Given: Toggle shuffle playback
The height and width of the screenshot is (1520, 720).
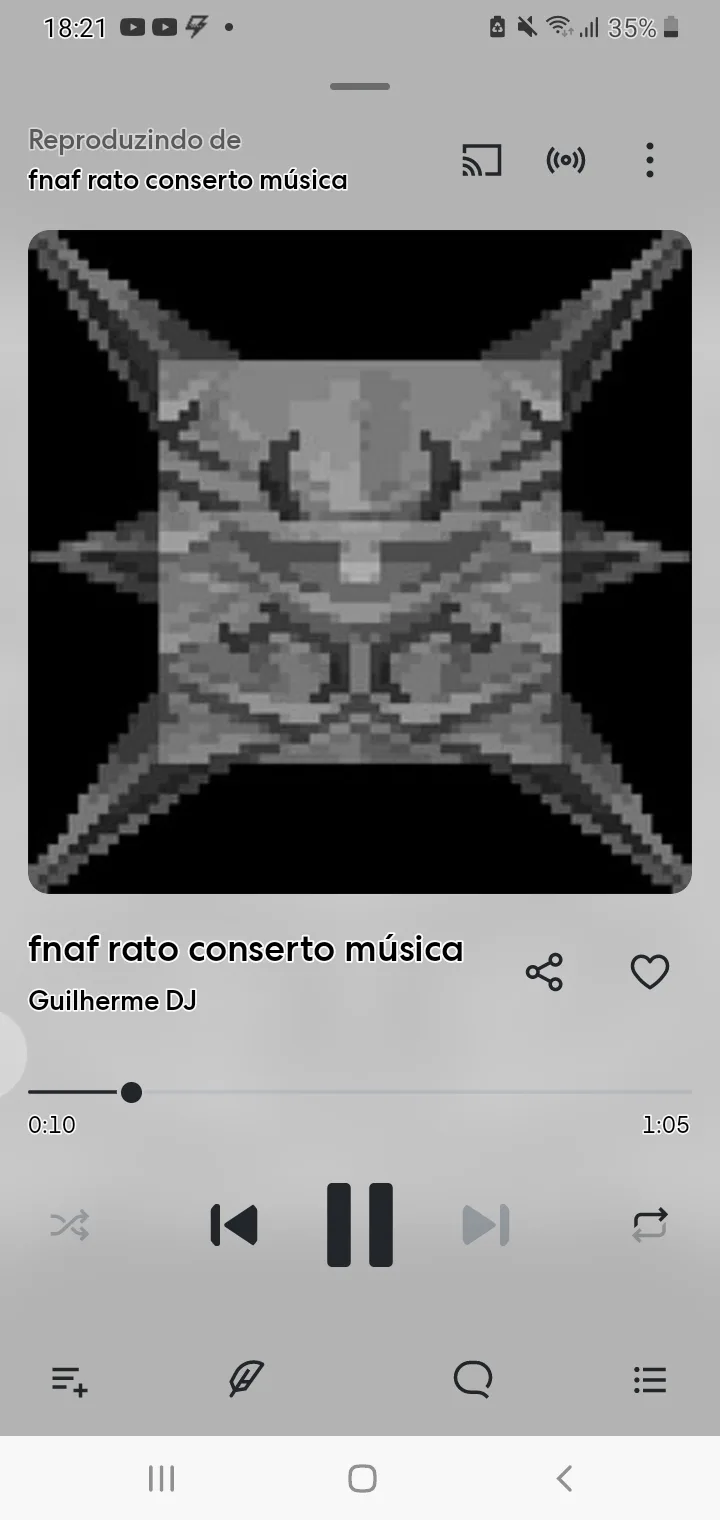Looking at the screenshot, I should (70, 1225).
